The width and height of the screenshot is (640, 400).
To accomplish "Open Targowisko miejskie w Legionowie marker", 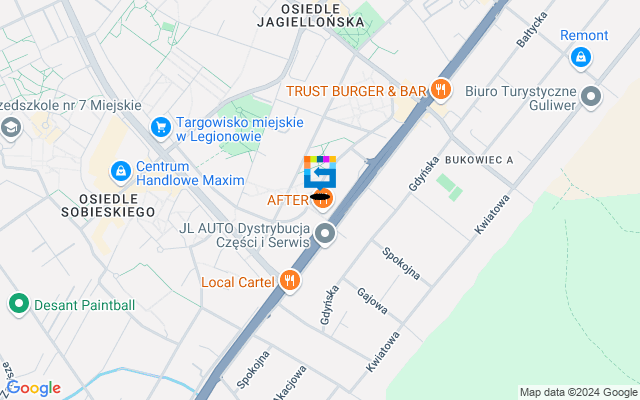I will pyautogui.click(x=160, y=127).
